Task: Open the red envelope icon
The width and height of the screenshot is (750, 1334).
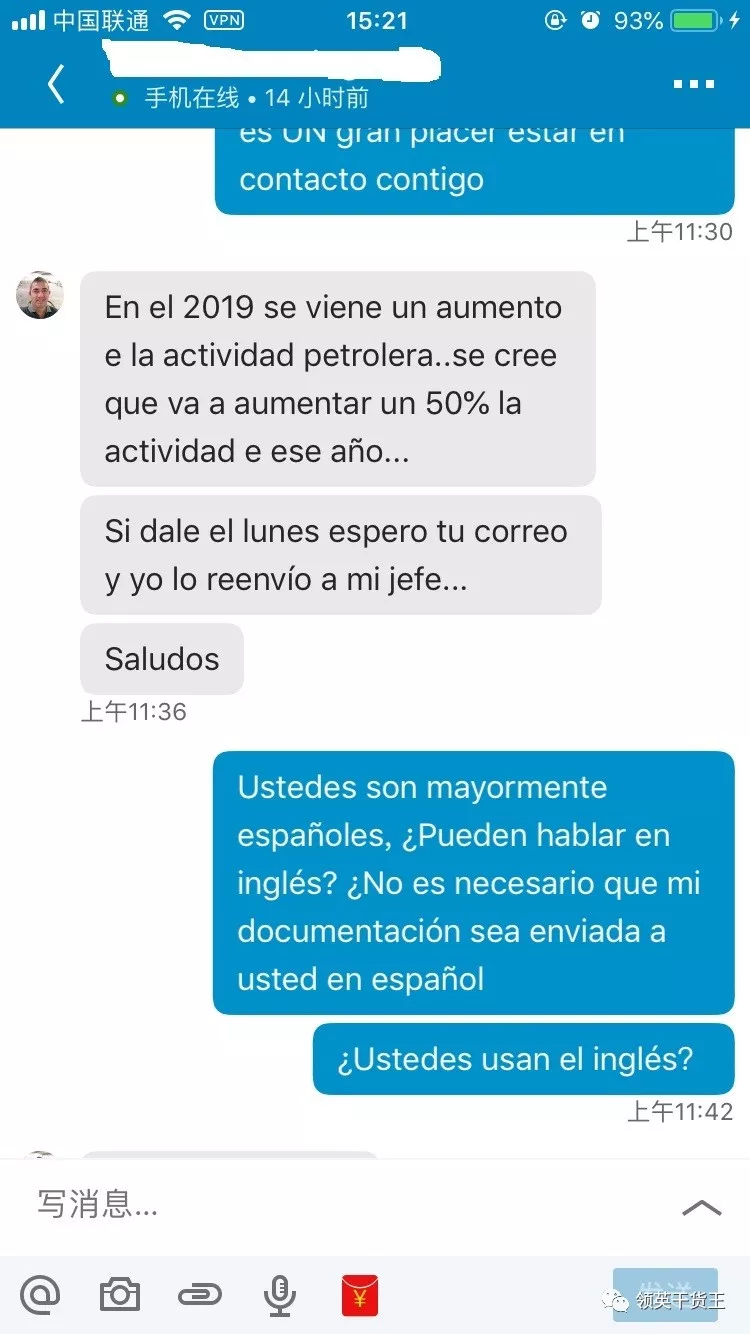Action: [360, 1296]
